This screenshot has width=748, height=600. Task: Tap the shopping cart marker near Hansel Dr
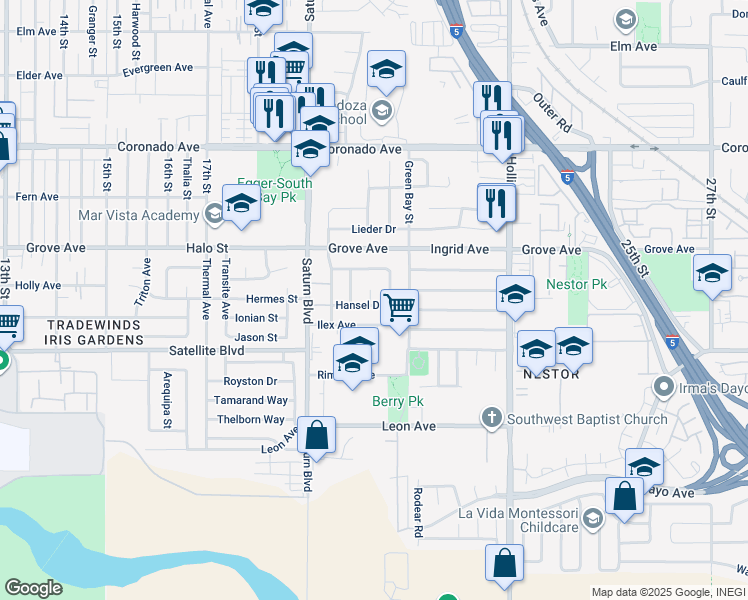[x=399, y=311]
